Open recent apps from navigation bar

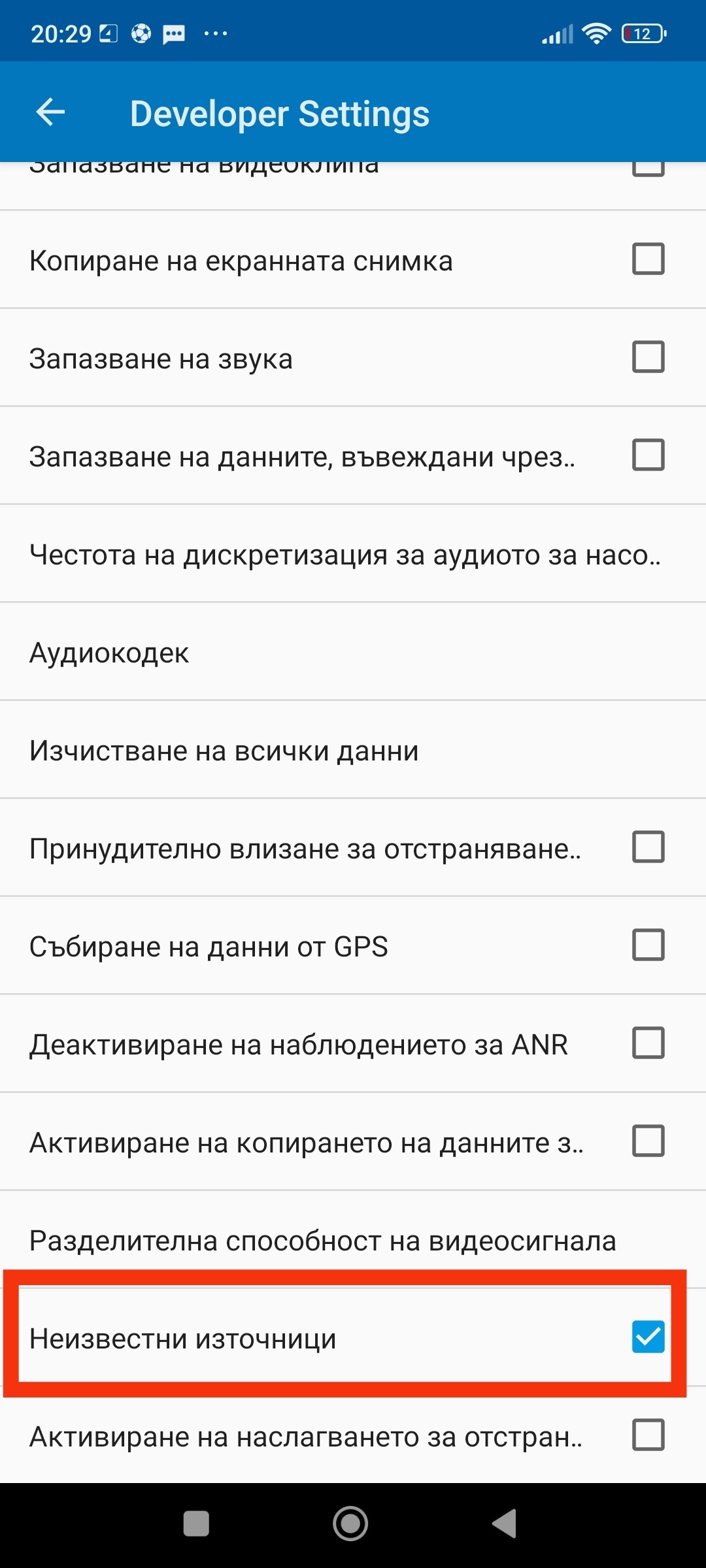pyautogui.click(x=196, y=1524)
